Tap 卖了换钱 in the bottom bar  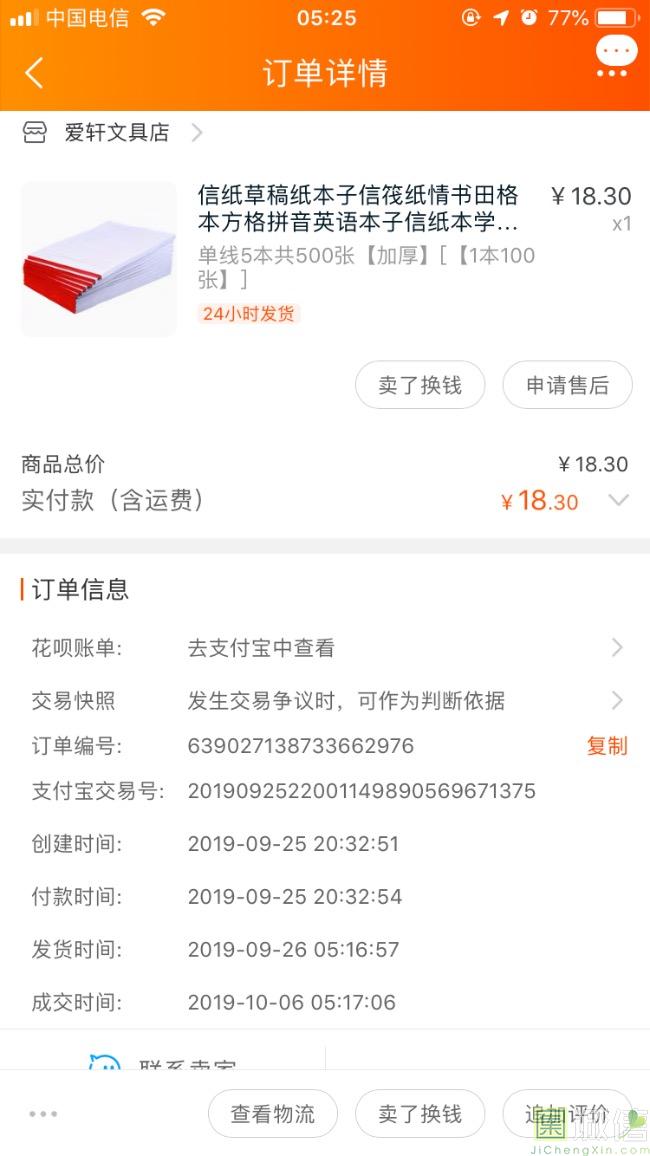[x=420, y=1114]
